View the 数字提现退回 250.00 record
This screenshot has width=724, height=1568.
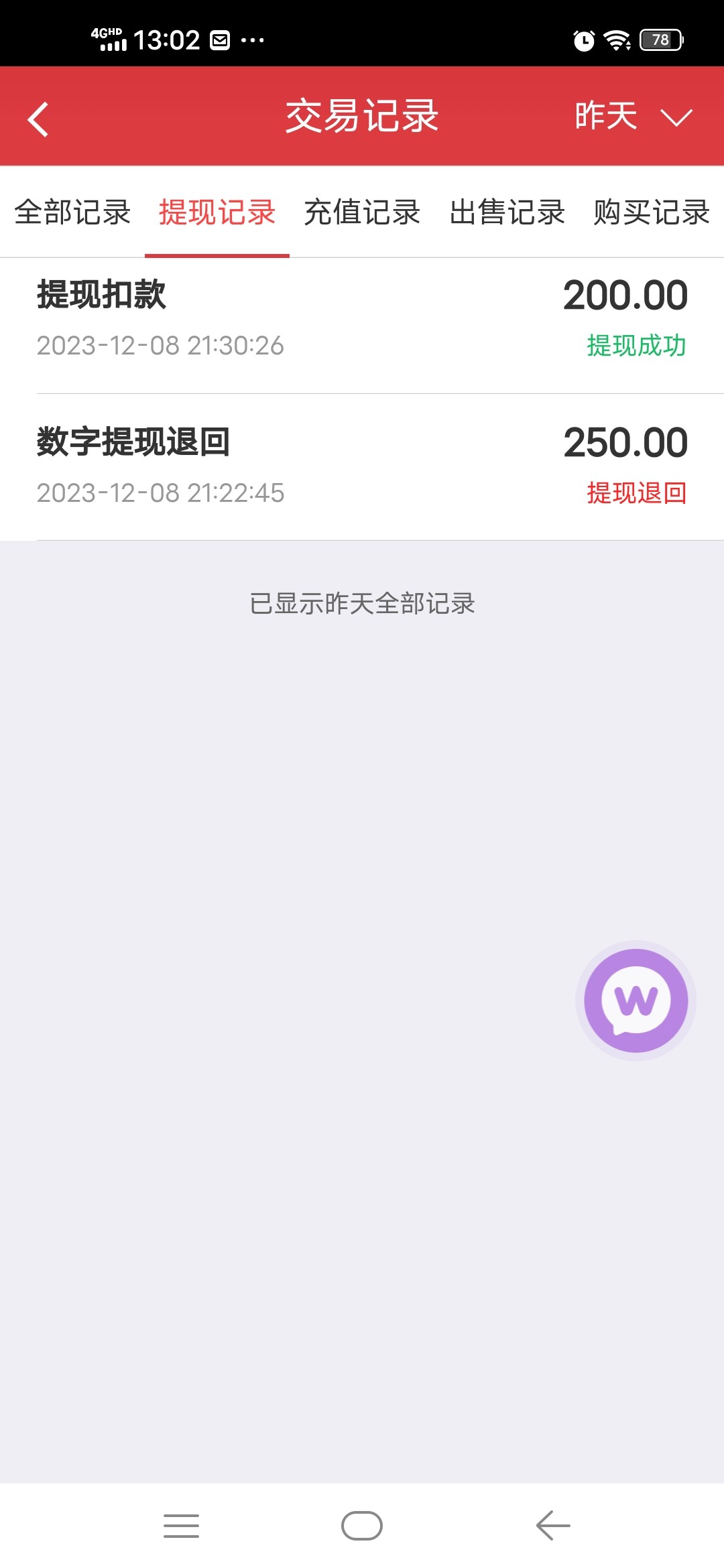coord(362,467)
